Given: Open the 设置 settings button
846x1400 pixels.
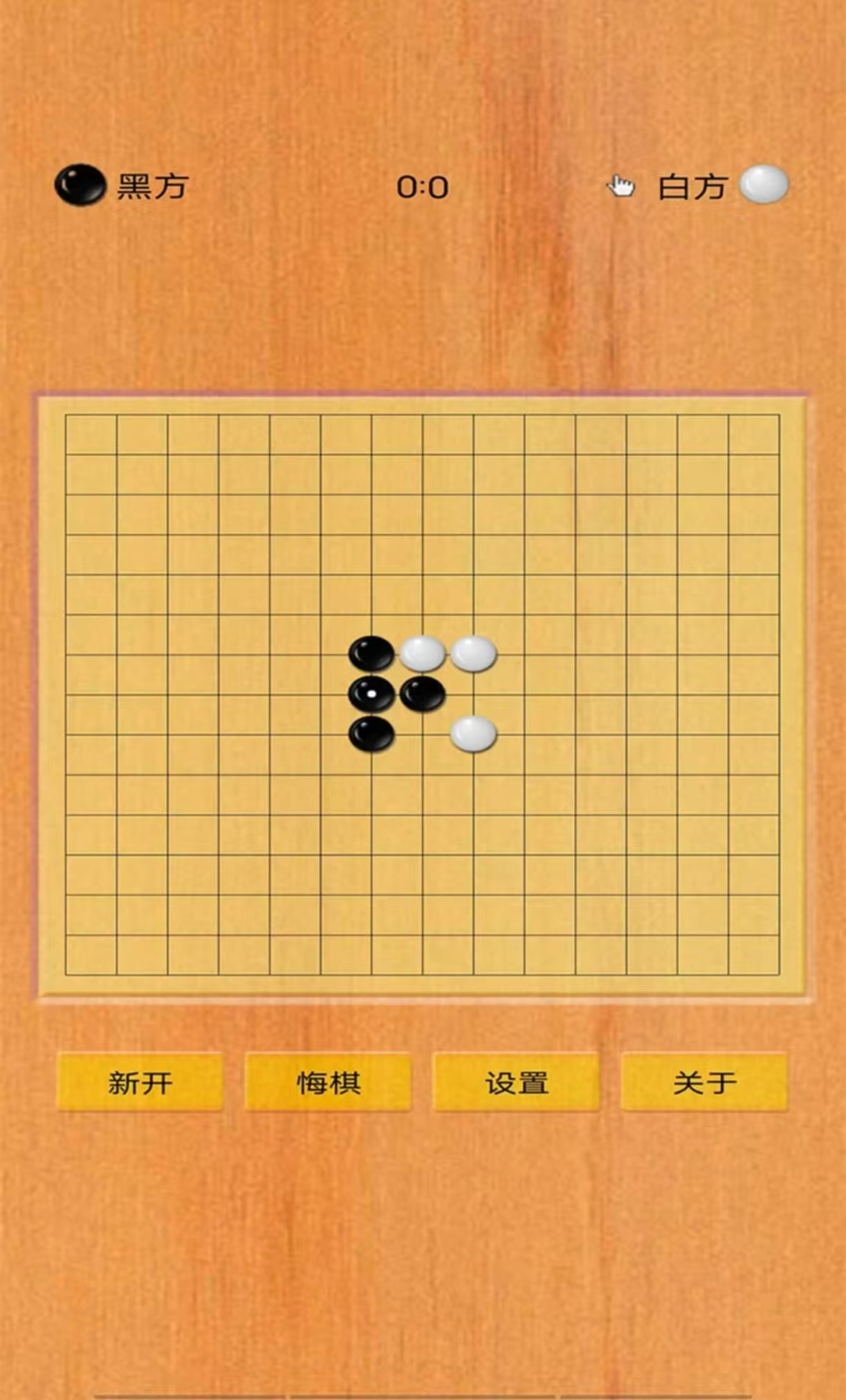Looking at the screenshot, I should point(516,1082).
